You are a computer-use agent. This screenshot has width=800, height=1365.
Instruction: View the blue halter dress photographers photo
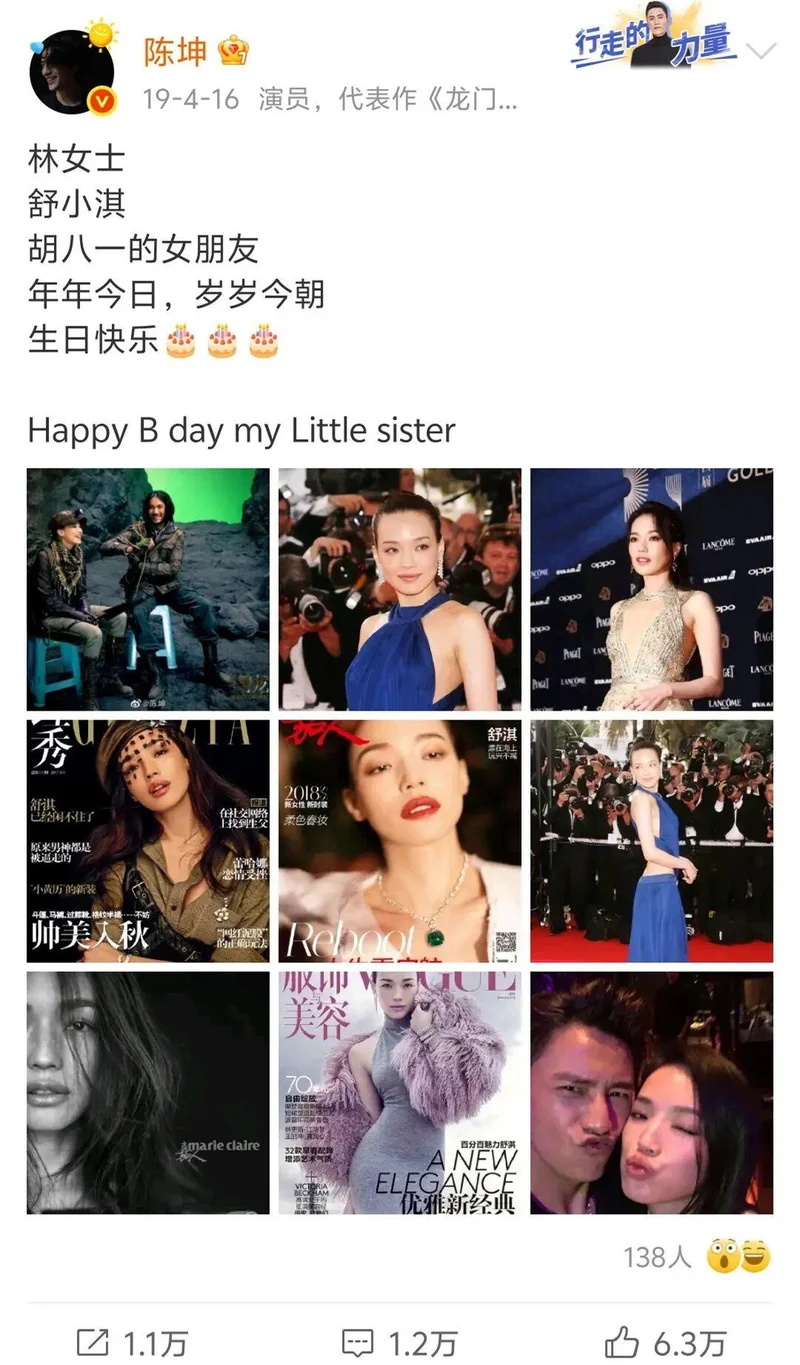point(400,589)
